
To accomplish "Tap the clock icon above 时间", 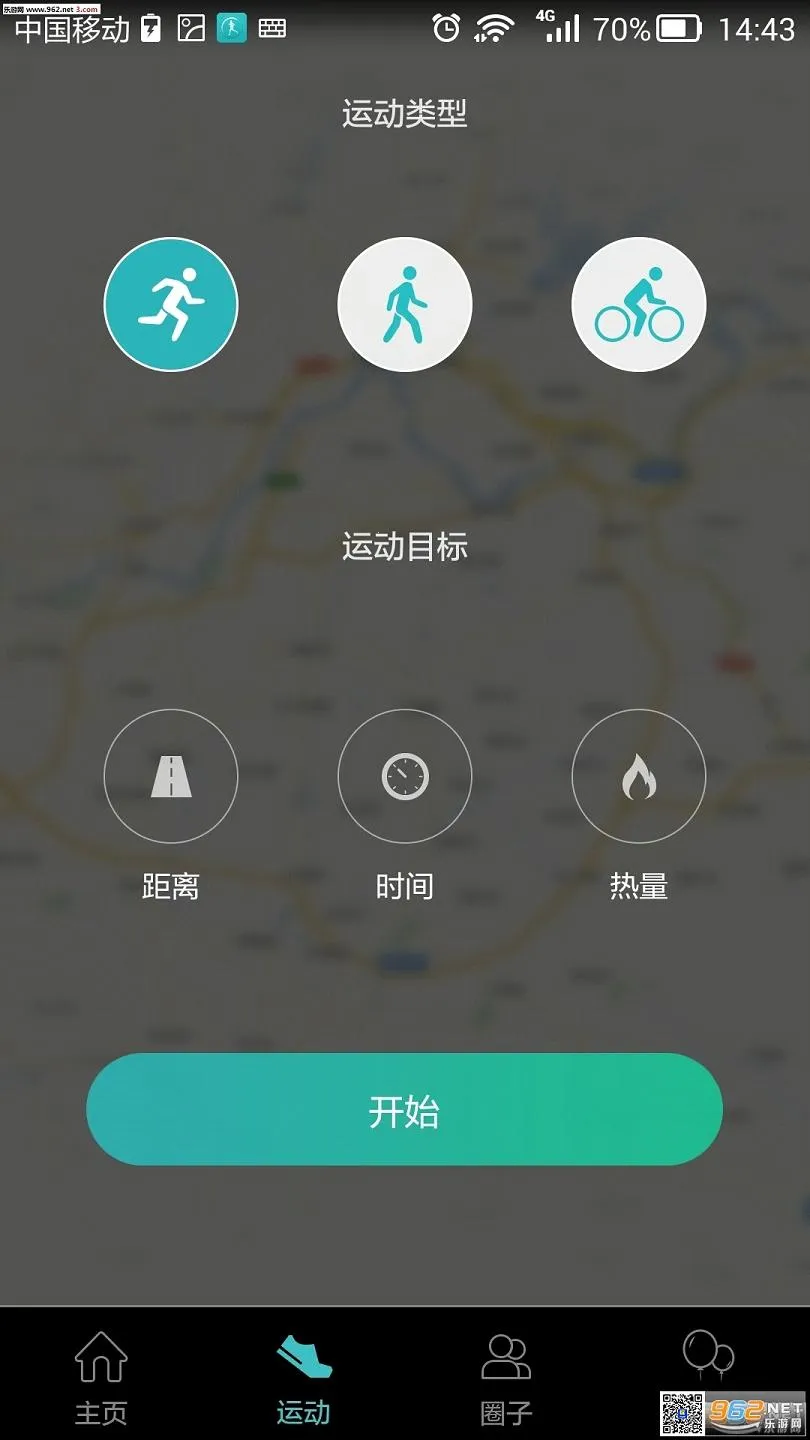I will [404, 776].
